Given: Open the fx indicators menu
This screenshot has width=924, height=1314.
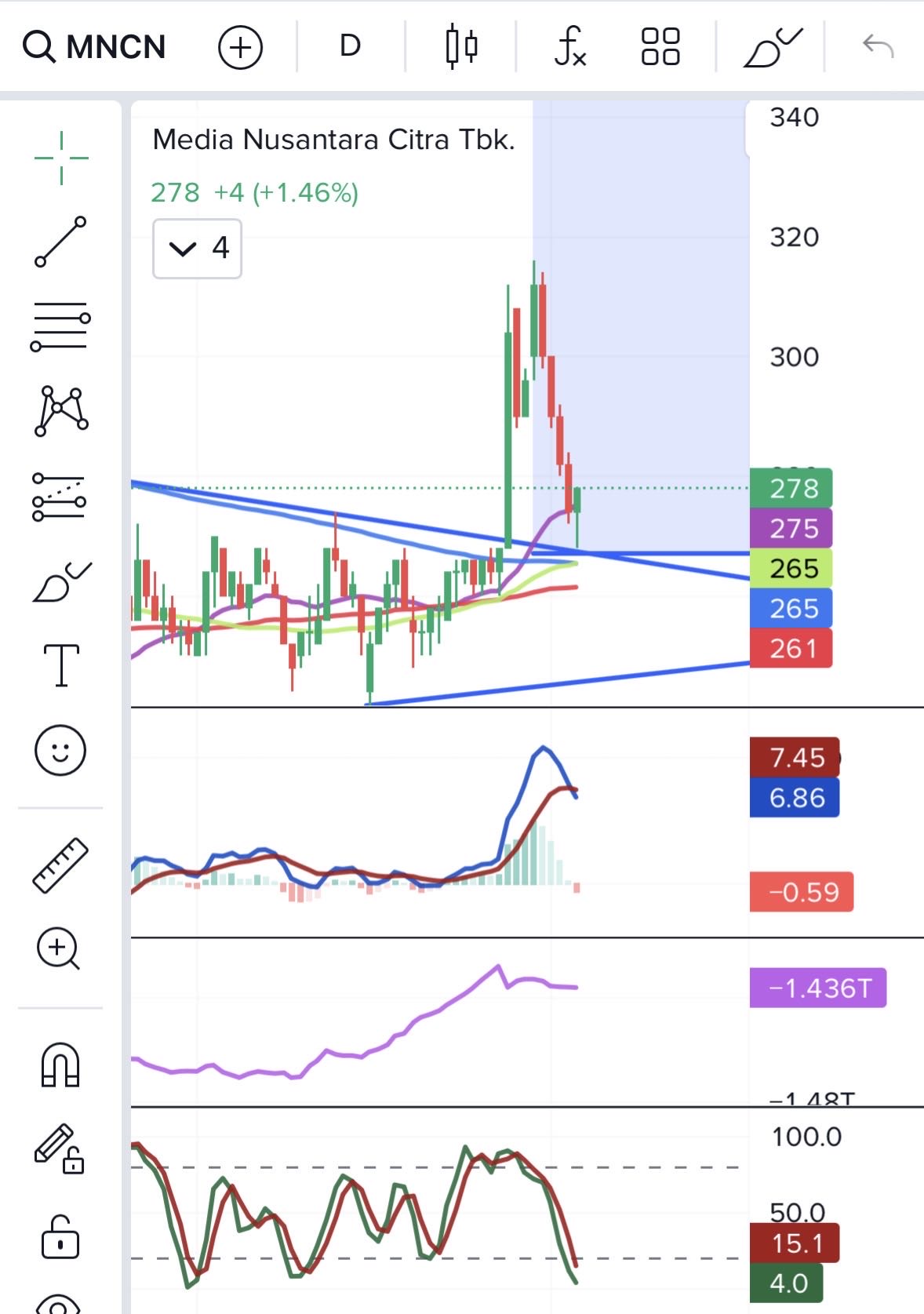Looking at the screenshot, I should click(569, 47).
